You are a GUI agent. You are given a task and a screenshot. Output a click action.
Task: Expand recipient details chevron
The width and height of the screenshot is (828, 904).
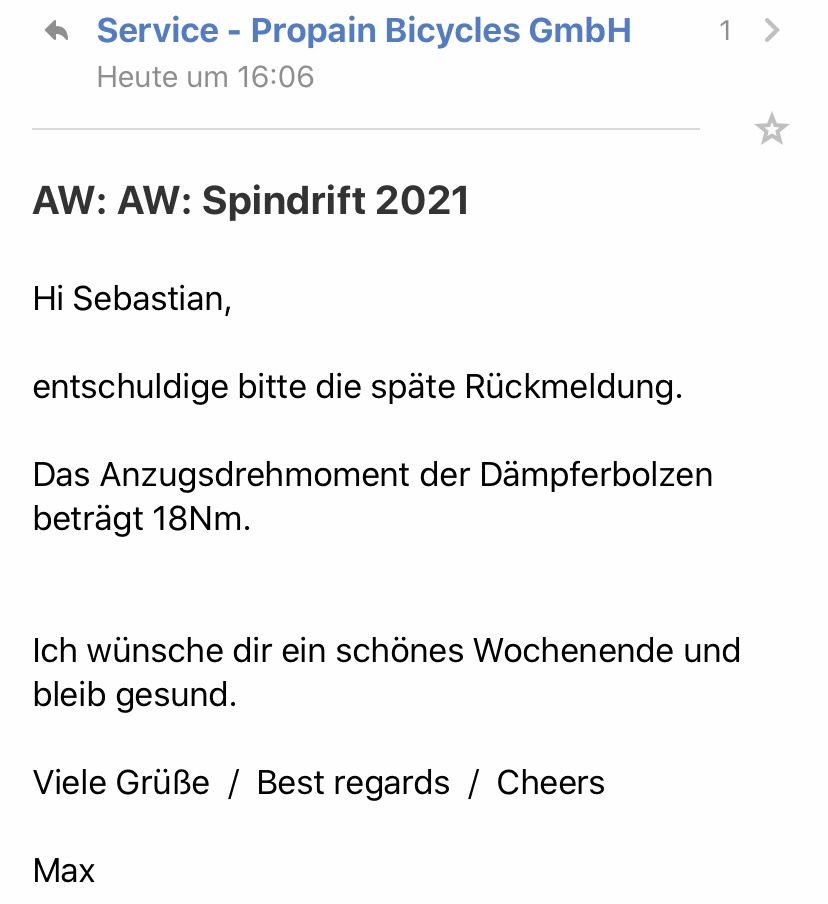pos(771,31)
